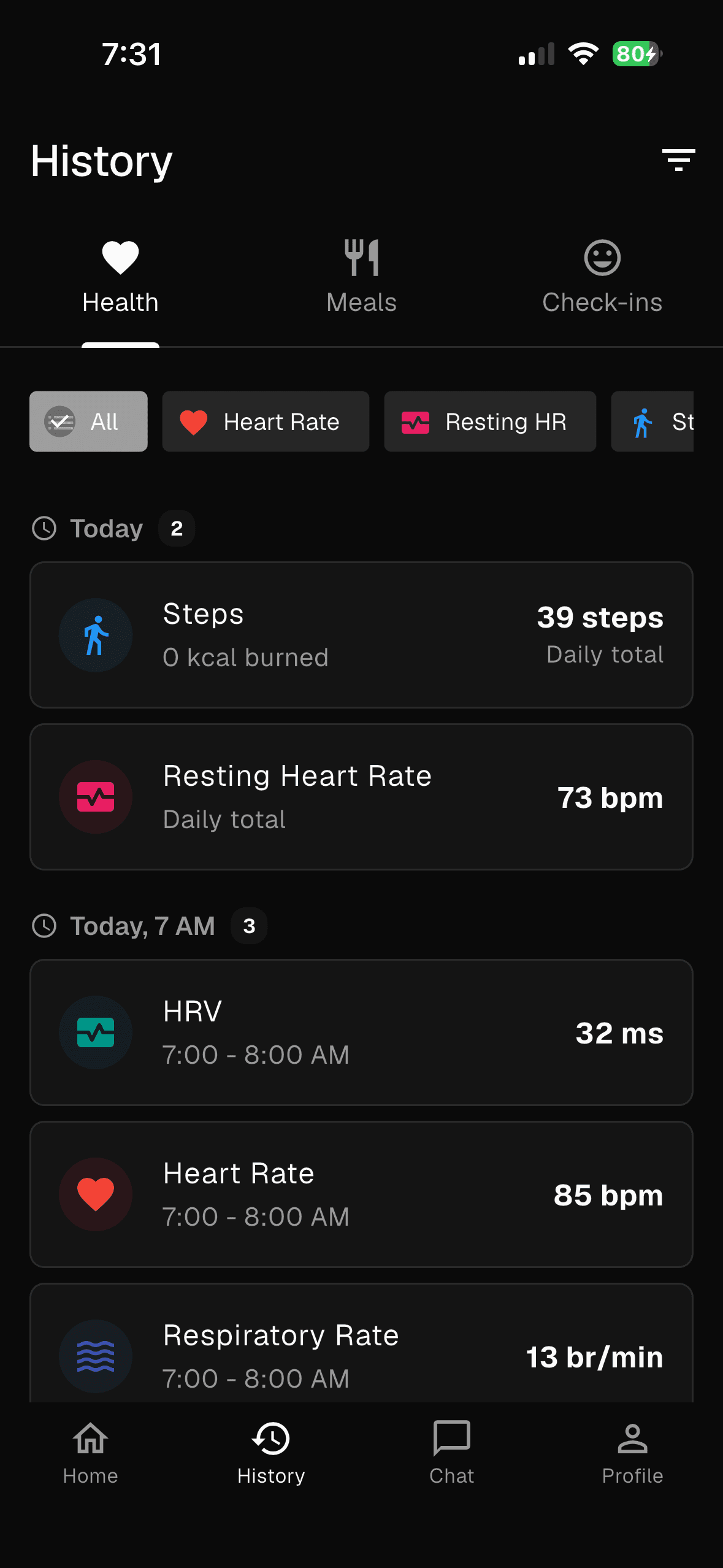Tap the smiley face Check-ins icon

pos(602,258)
